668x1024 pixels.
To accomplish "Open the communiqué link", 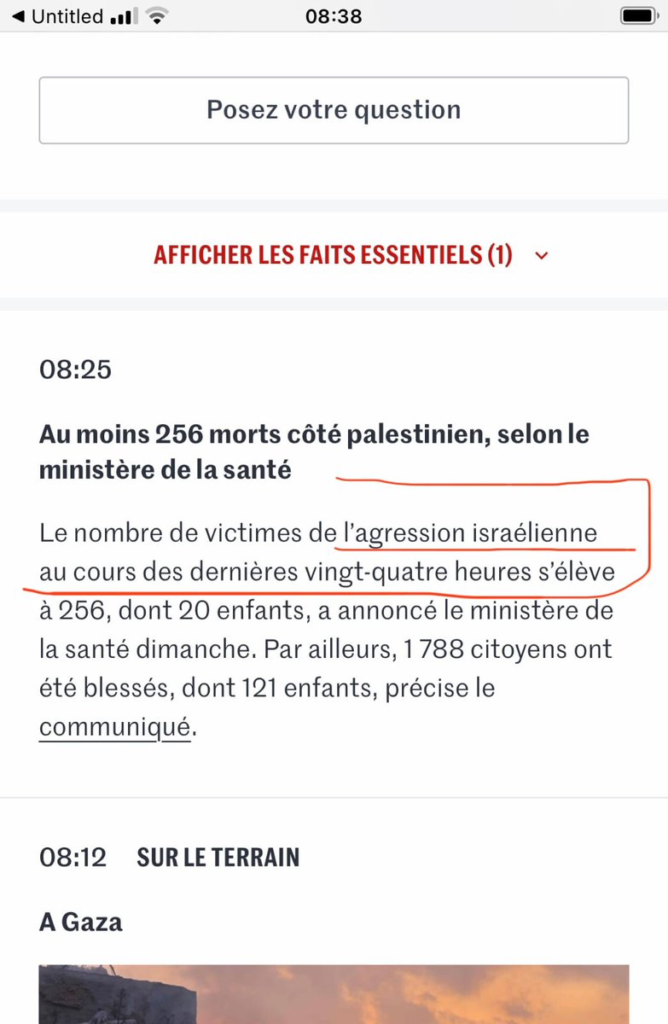I will (114, 727).
